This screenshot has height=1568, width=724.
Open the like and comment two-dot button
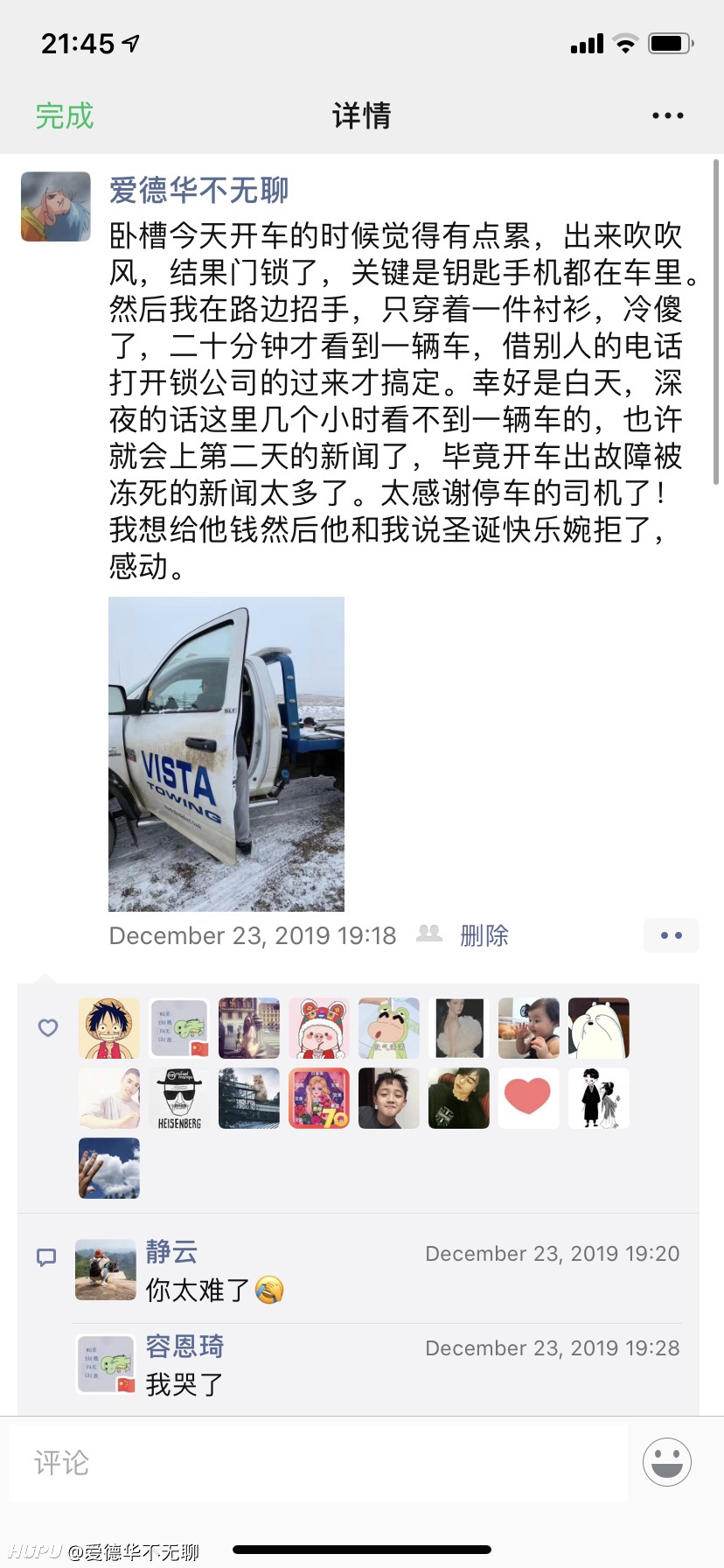pos(672,935)
